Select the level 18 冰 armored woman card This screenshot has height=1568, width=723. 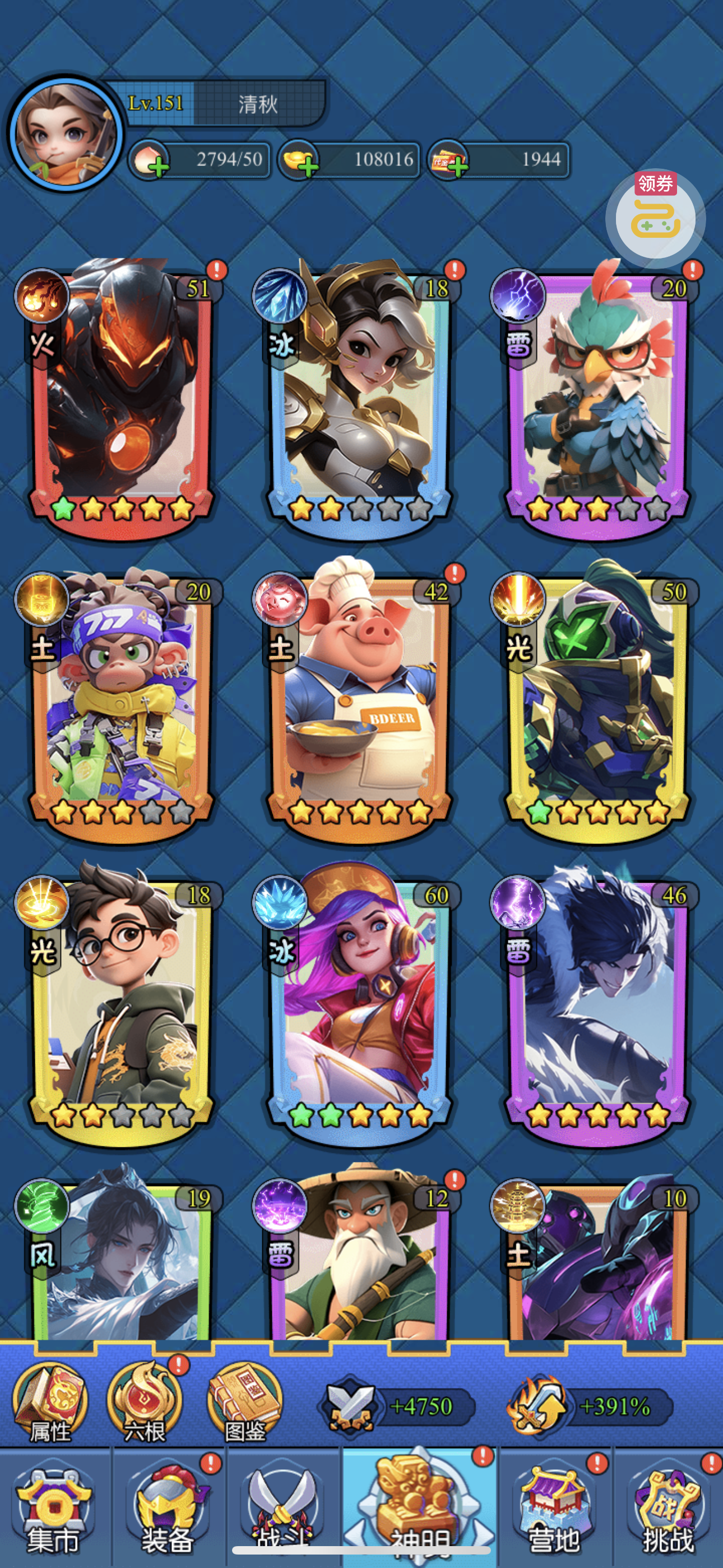(x=359, y=396)
